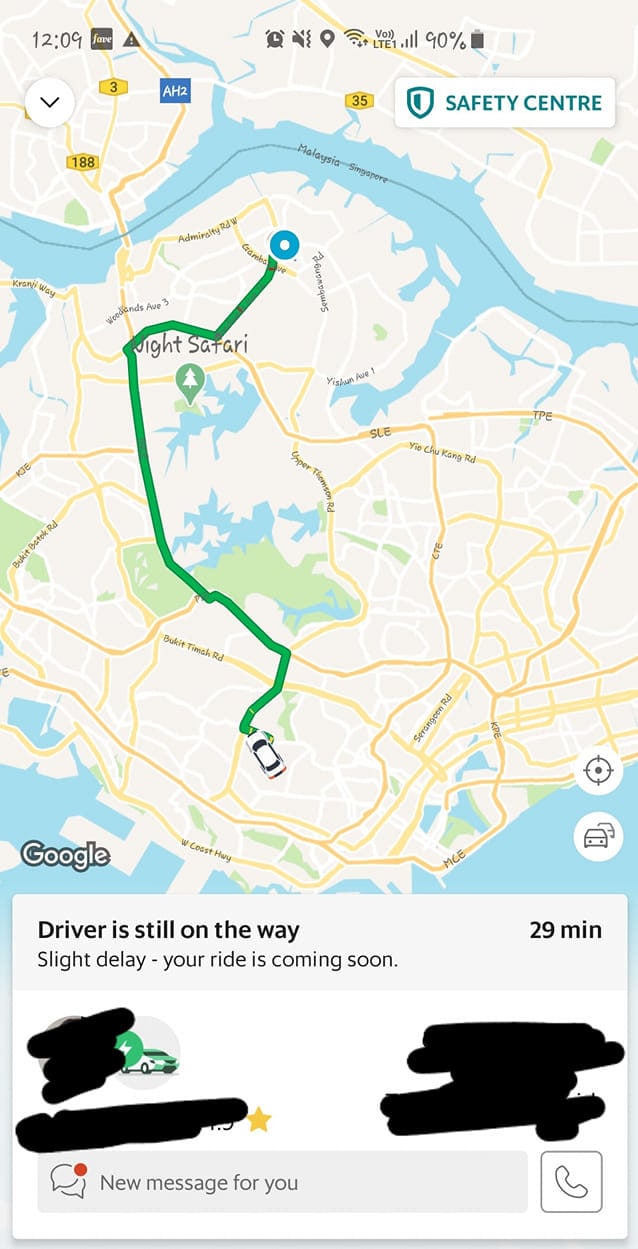Collapse the screen with the down chevron

(x=49, y=102)
